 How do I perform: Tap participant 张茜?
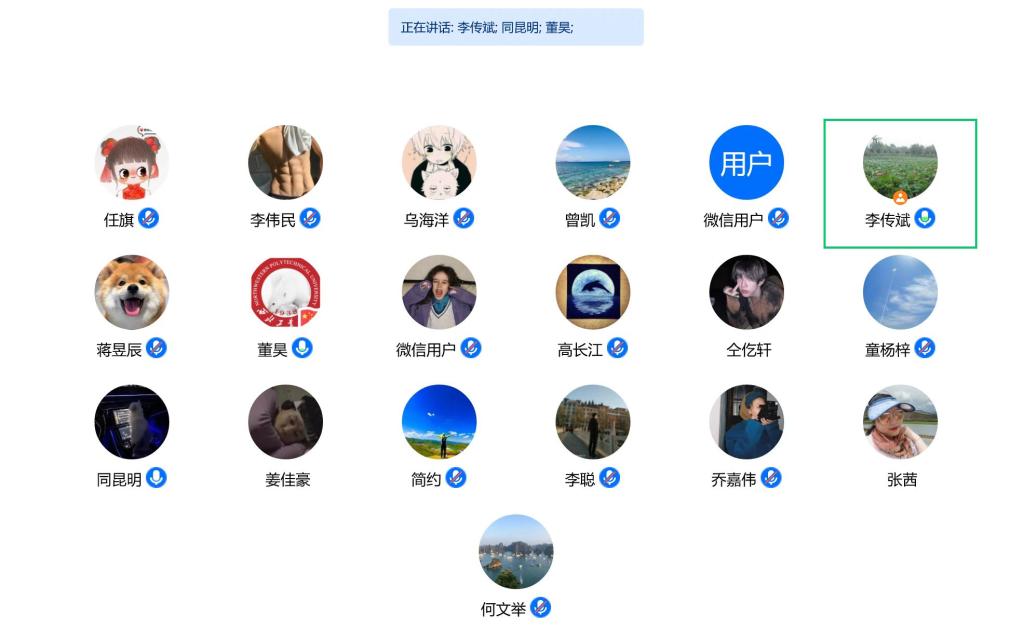coord(900,422)
